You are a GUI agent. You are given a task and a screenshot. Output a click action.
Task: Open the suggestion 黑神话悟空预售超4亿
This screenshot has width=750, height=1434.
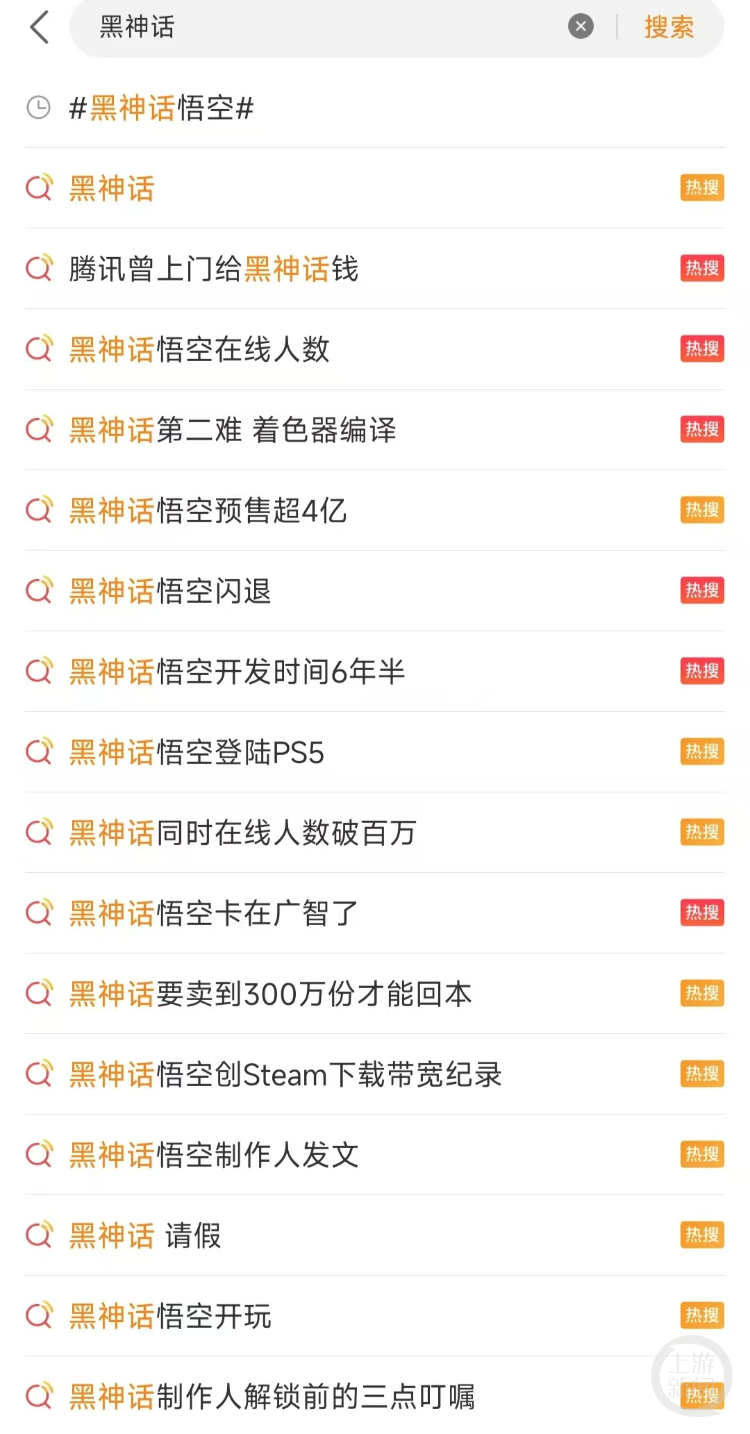click(375, 510)
